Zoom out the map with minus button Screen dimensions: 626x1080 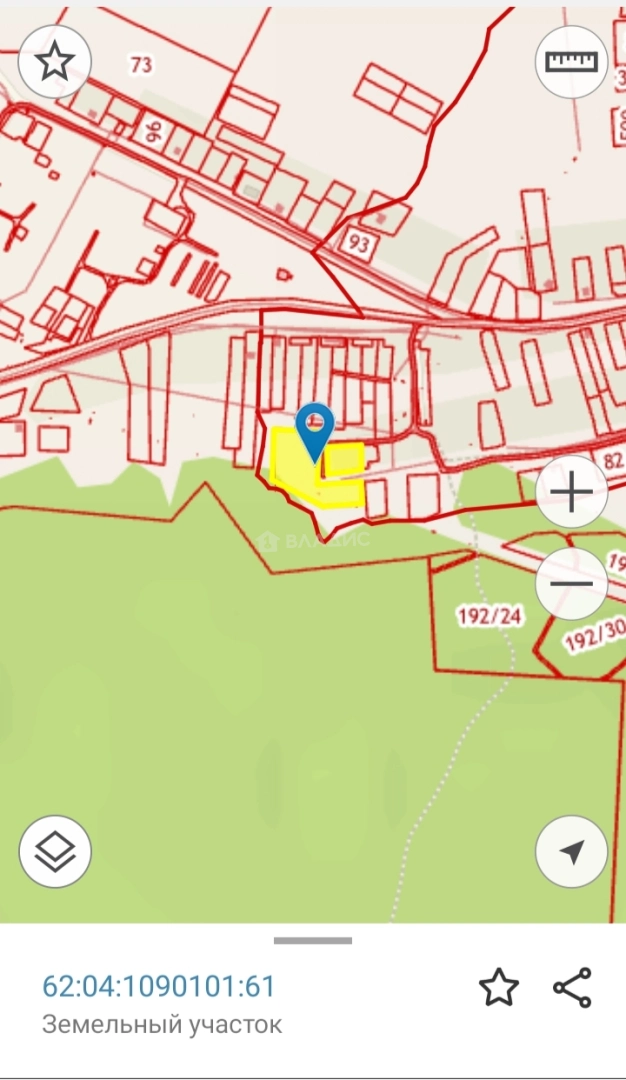pos(571,583)
